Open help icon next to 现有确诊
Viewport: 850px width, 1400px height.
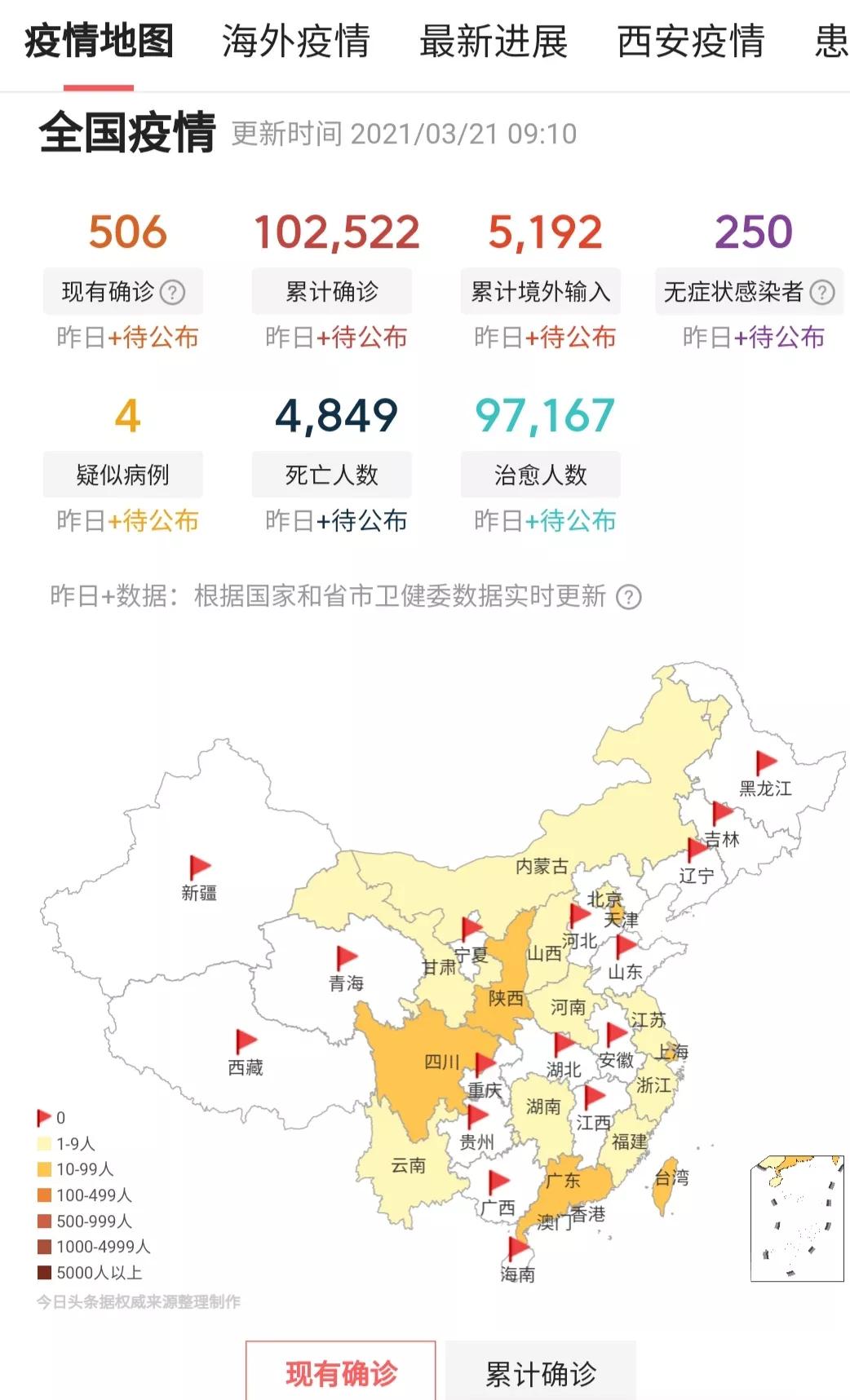tap(172, 292)
